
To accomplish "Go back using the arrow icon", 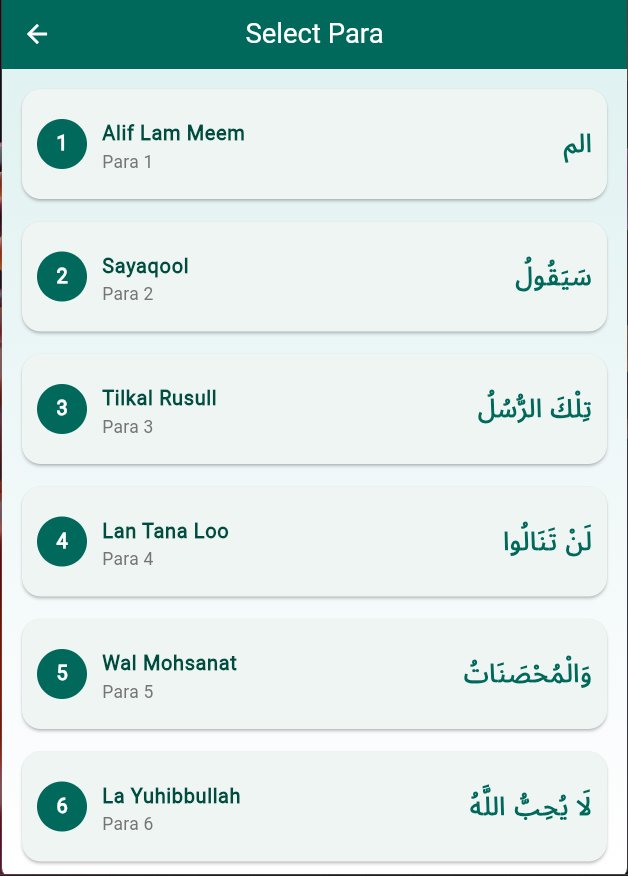I will coord(37,34).
